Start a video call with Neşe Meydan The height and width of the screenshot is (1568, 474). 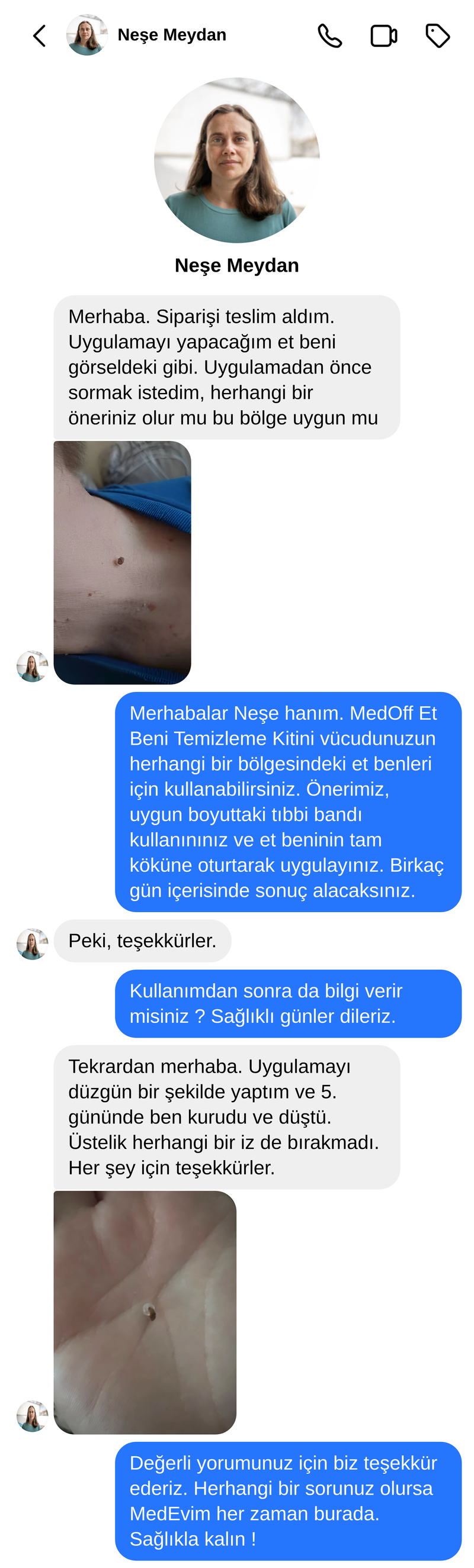point(384,36)
